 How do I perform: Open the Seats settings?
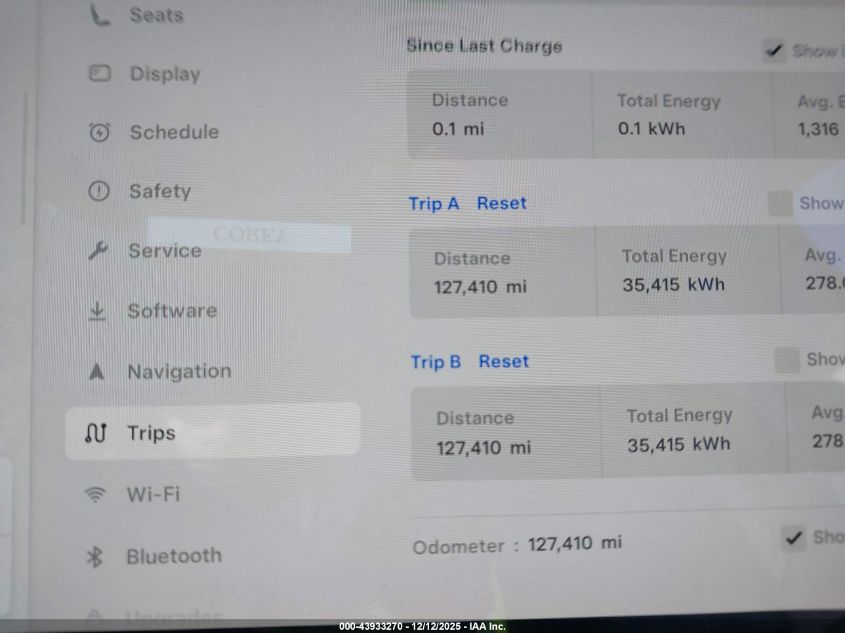155,15
